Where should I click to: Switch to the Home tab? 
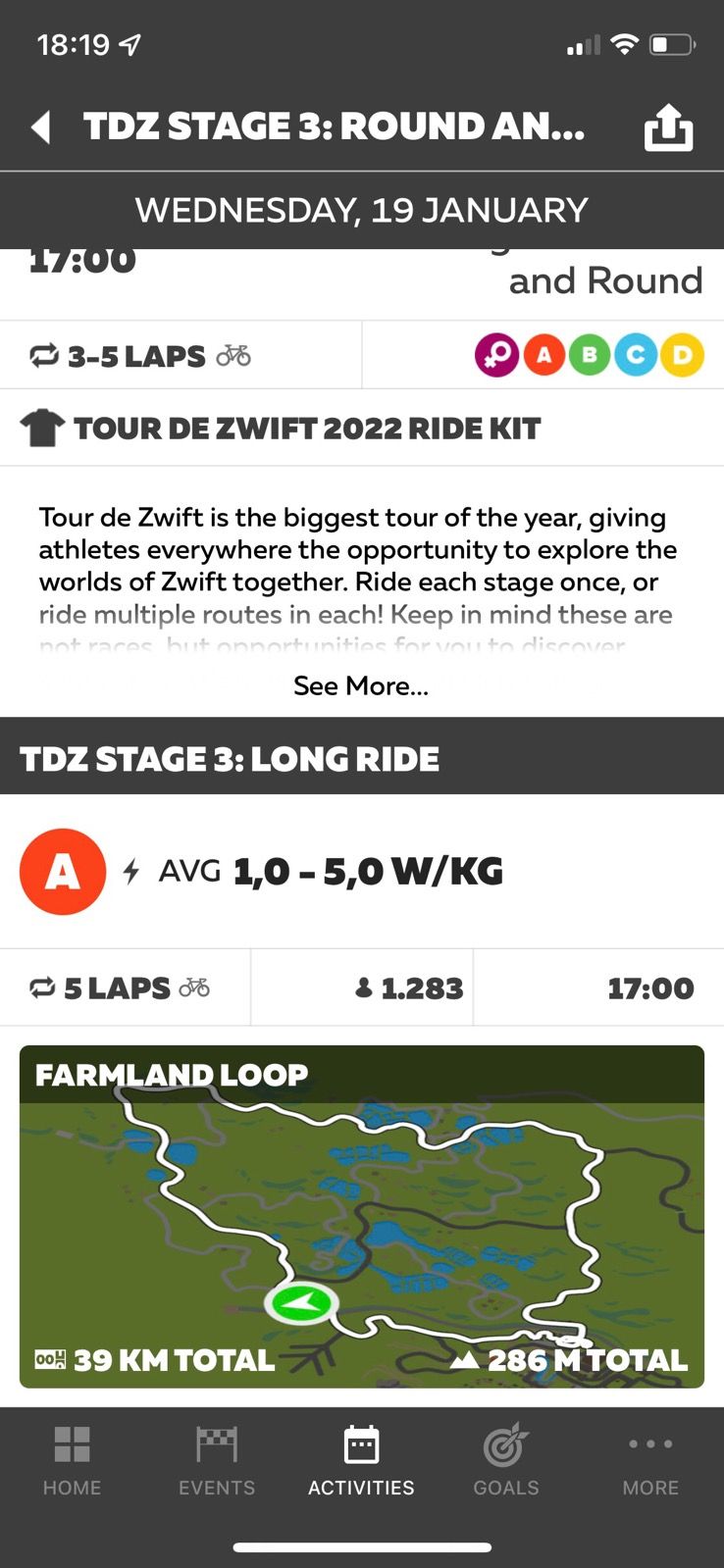coord(72,1461)
